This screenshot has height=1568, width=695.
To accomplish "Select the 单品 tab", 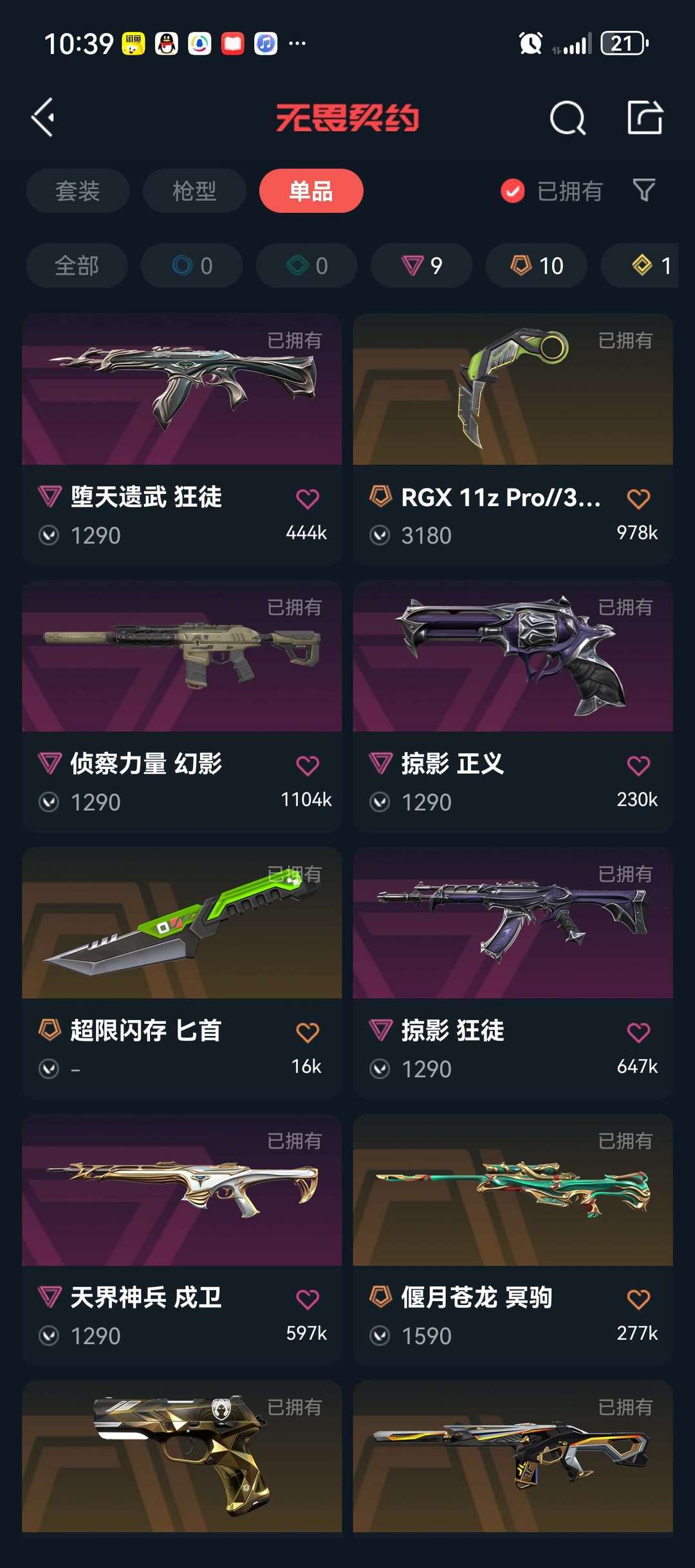I will pos(311,191).
